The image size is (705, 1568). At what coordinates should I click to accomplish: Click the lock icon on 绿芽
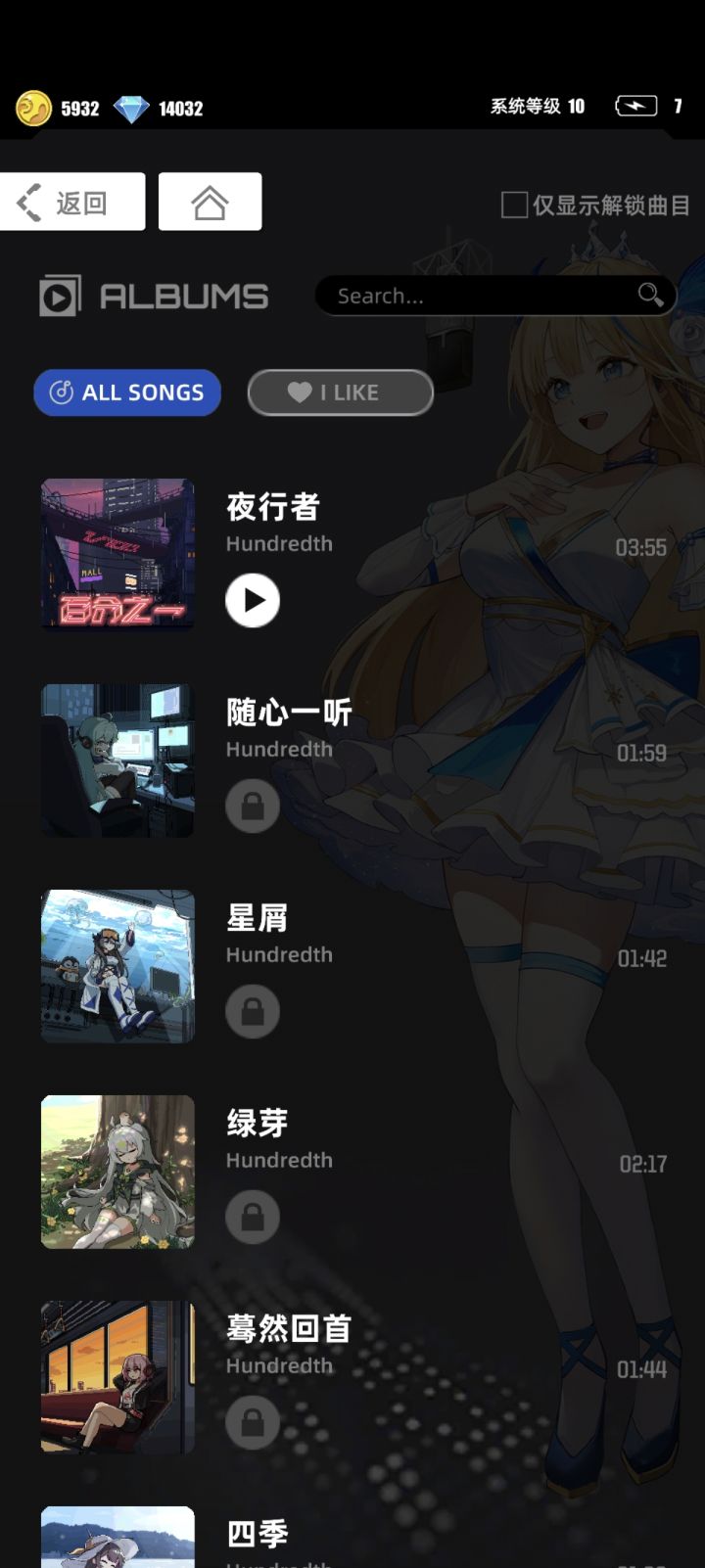tap(252, 1217)
